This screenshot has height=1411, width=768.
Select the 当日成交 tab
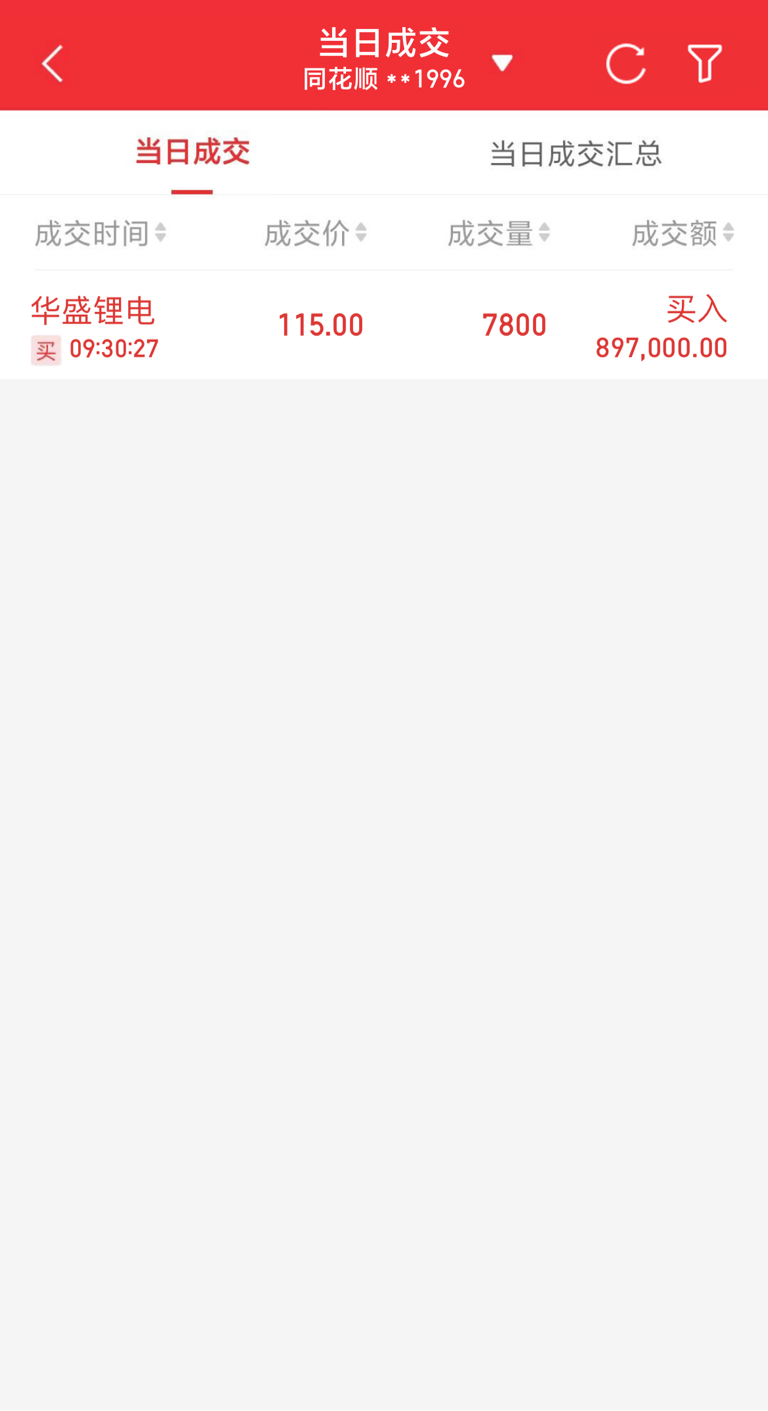click(x=192, y=153)
